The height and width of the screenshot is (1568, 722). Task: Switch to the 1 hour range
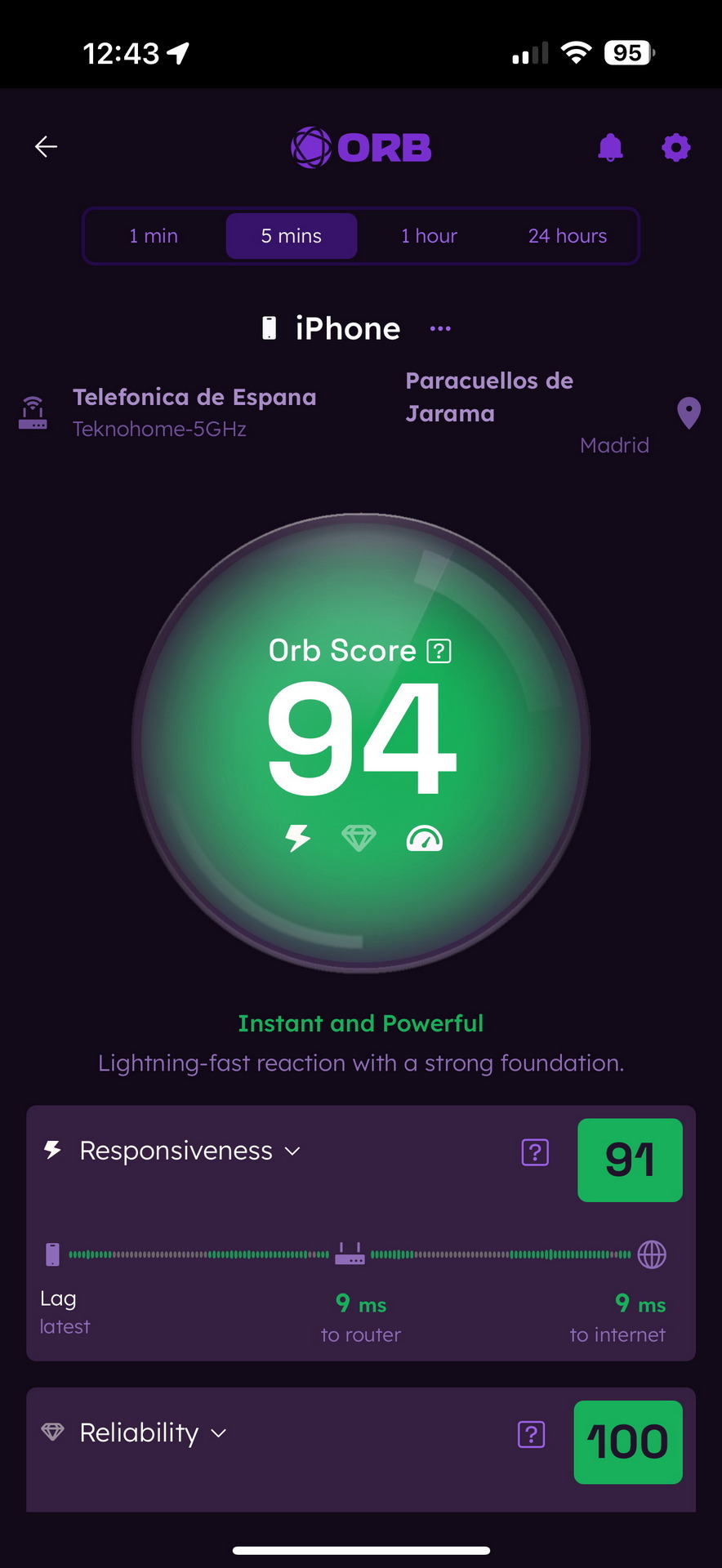pos(429,236)
